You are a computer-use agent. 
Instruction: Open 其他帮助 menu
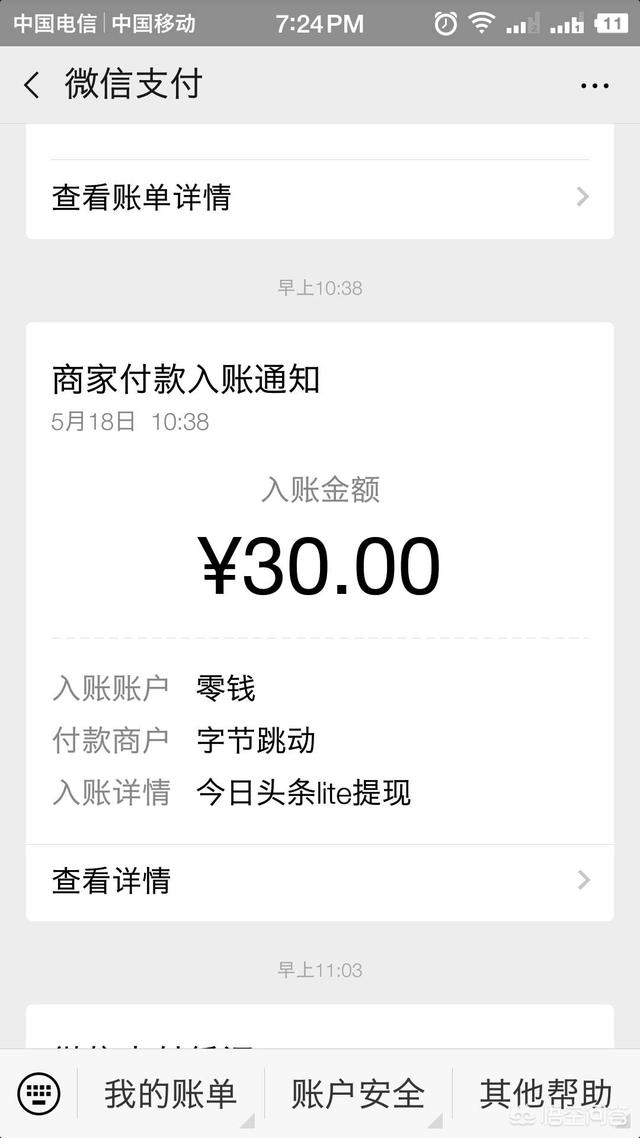545,1093
